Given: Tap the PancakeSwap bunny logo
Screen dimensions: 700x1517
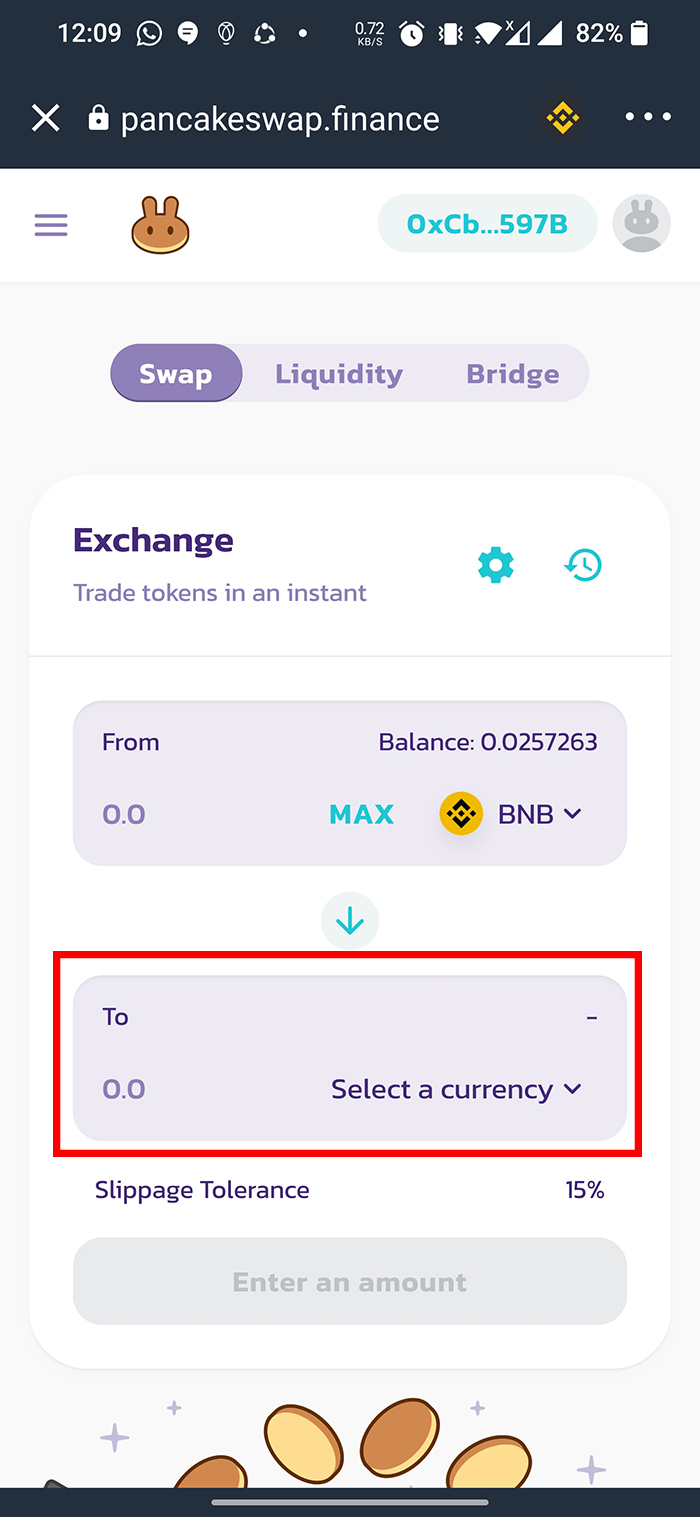Looking at the screenshot, I should point(160,225).
